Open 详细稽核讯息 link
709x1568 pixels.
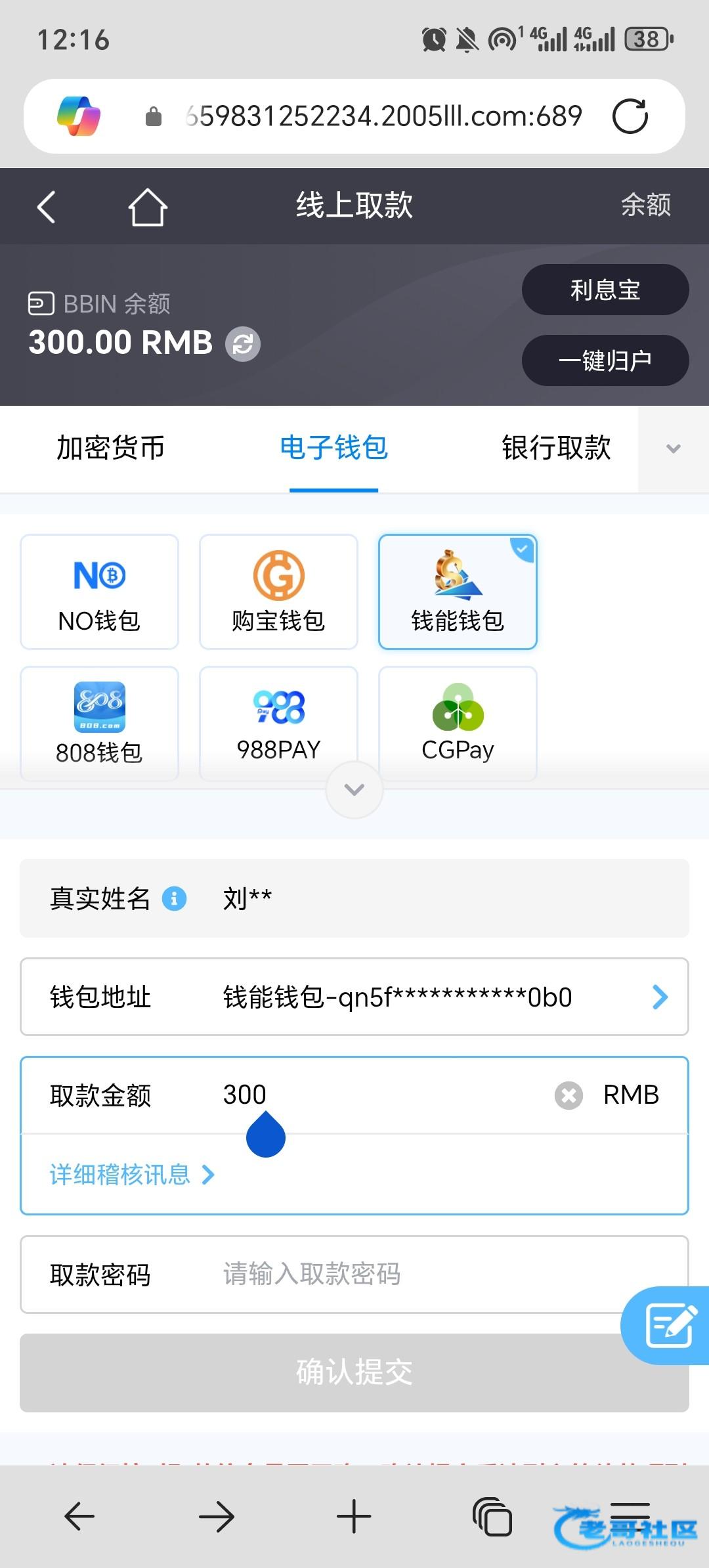pos(131,1175)
